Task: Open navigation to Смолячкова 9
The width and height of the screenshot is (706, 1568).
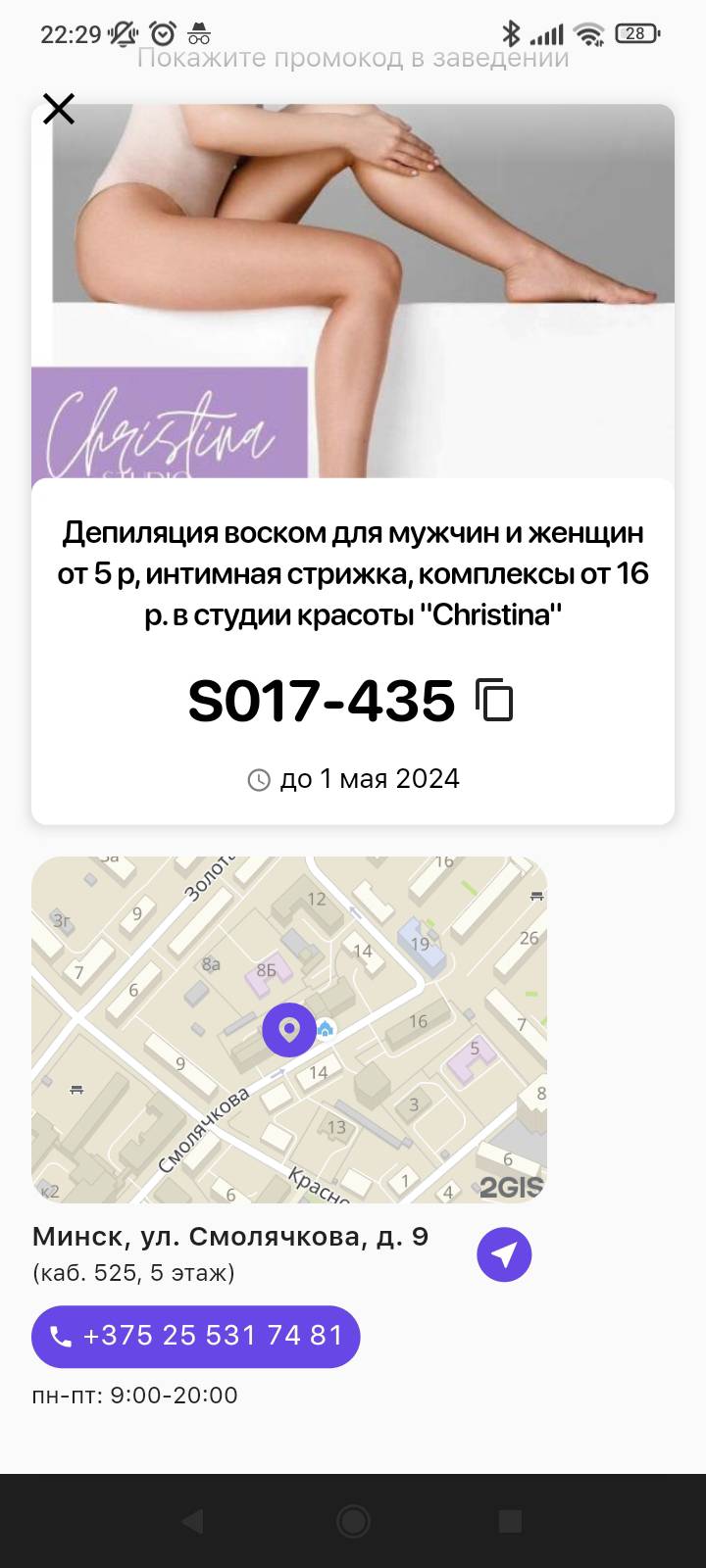Action: click(x=504, y=1254)
